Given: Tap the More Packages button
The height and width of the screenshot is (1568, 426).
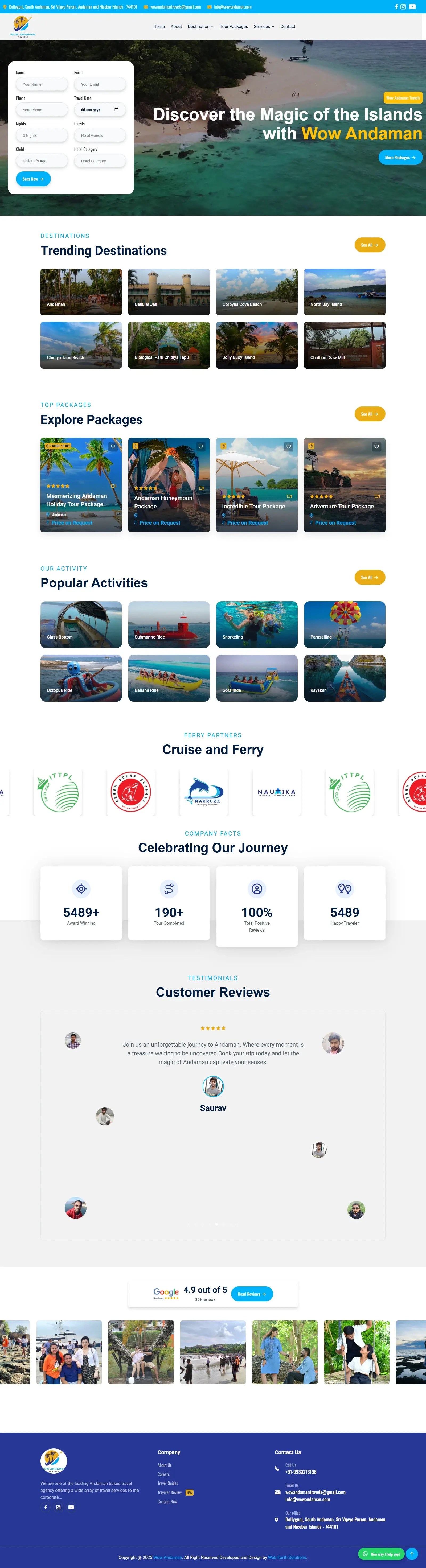Looking at the screenshot, I should pos(400,158).
